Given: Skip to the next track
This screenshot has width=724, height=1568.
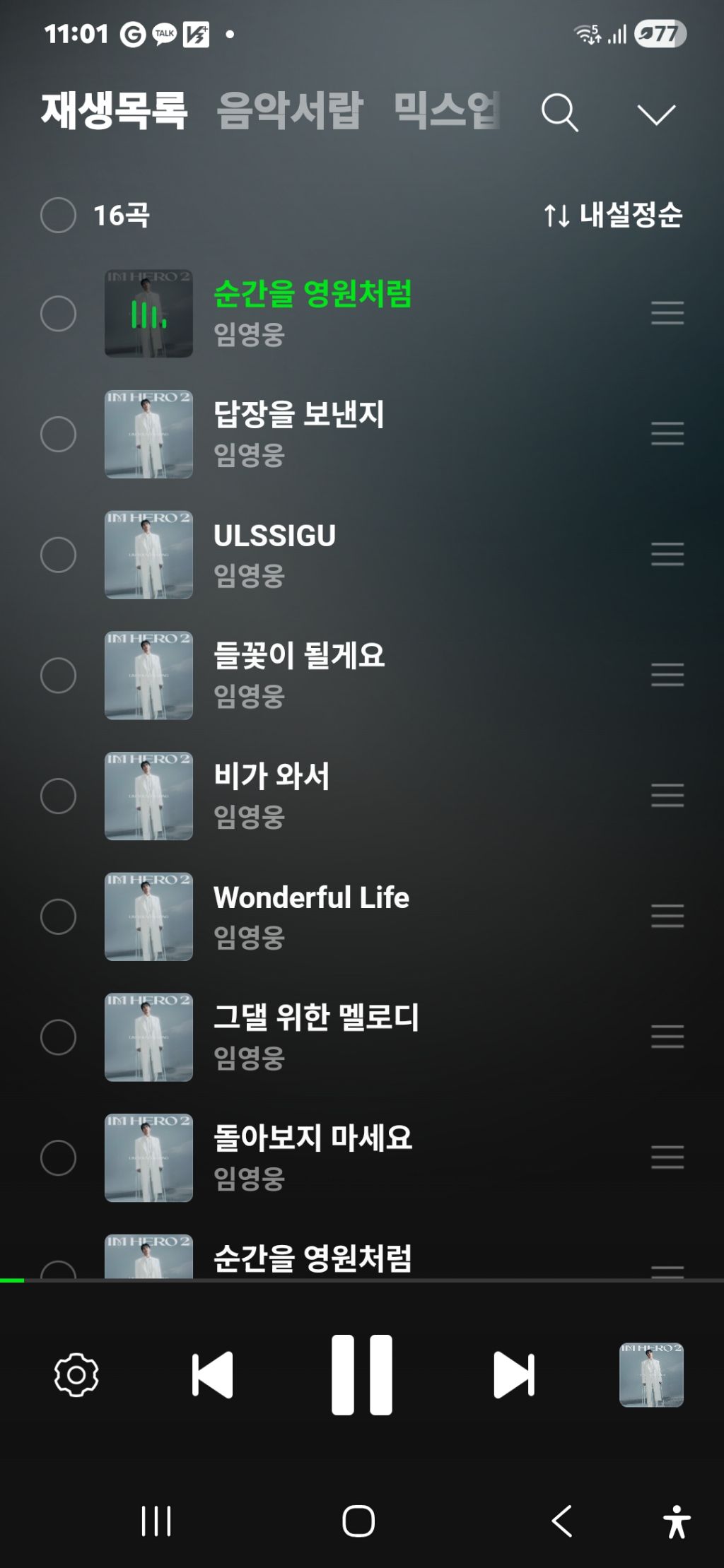Looking at the screenshot, I should click(514, 1375).
